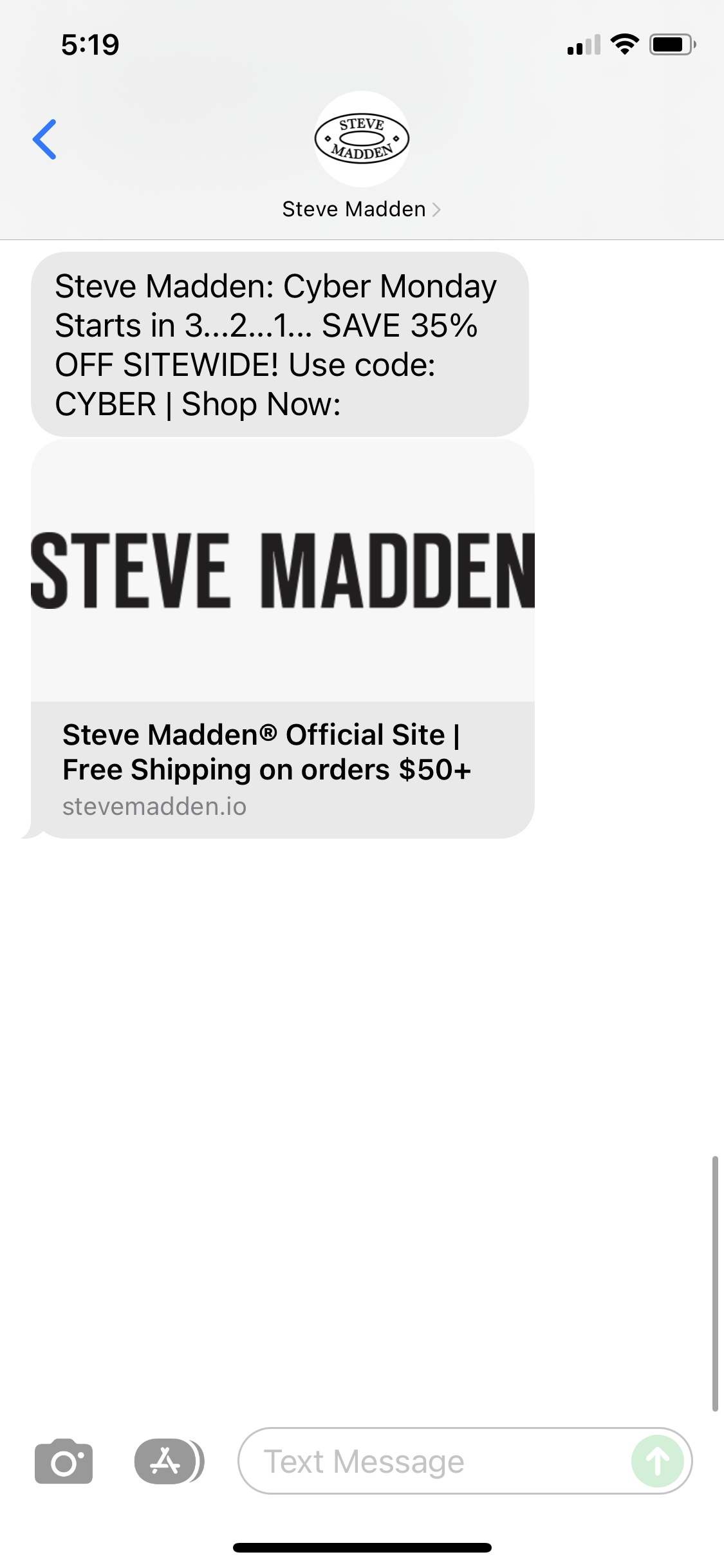Tap the Steve Madden profile avatar
724x1568 pixels.
point(362,138)
